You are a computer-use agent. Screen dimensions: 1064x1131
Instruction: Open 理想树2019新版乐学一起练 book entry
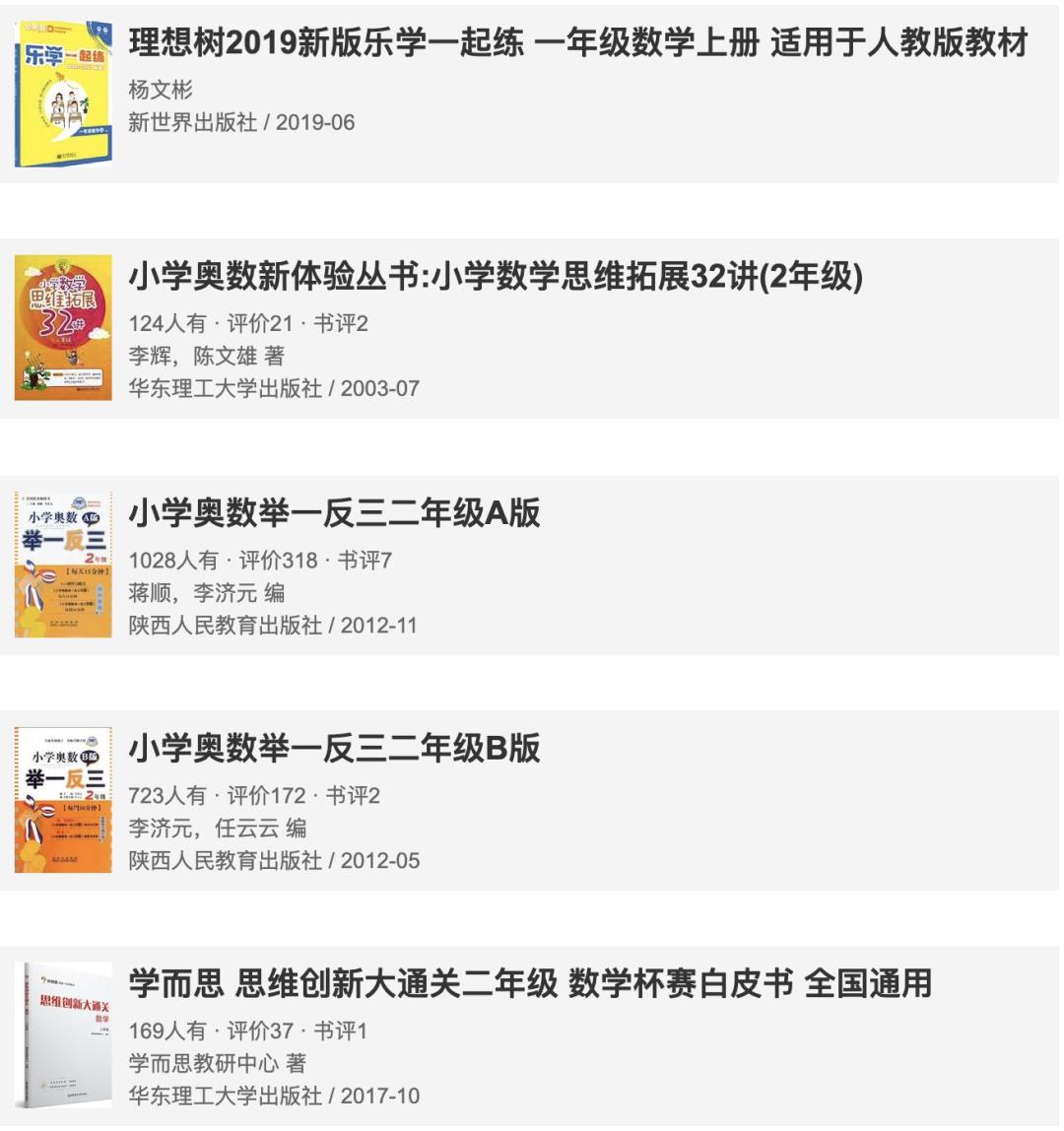point(577,43)
